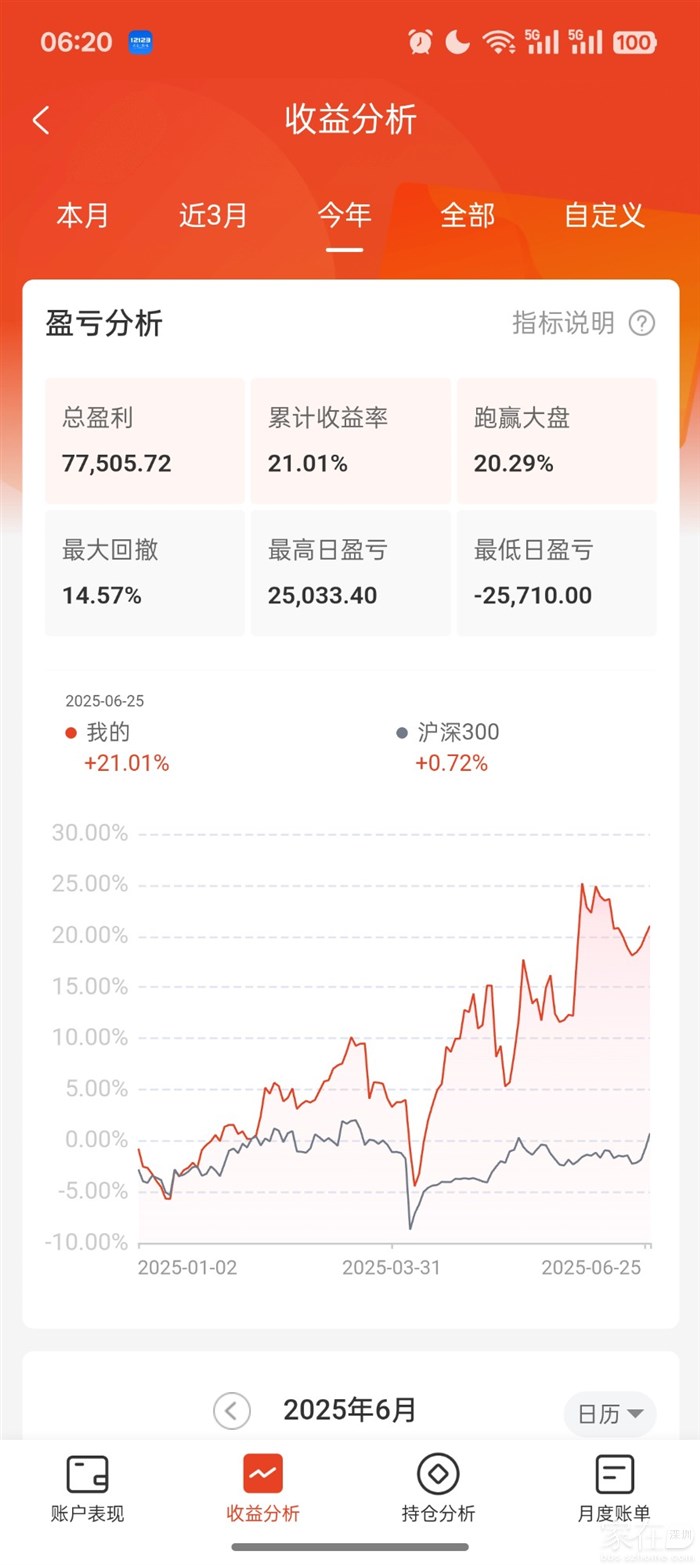Viewport: 700px width, 1565px height.
Task: Switch to the 本月 tab
Action: (x=82, y=215)
